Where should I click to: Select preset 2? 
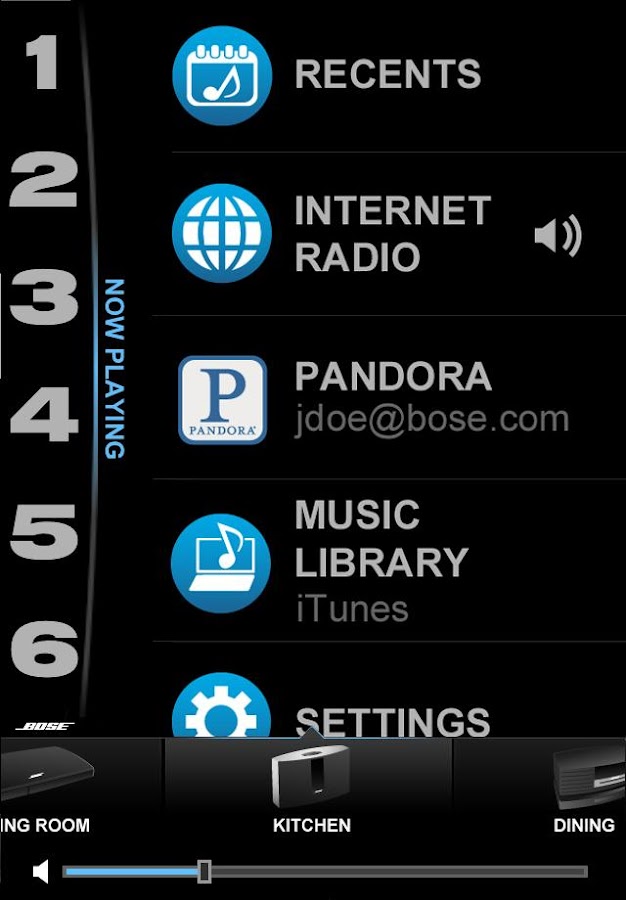pos(44,180)
